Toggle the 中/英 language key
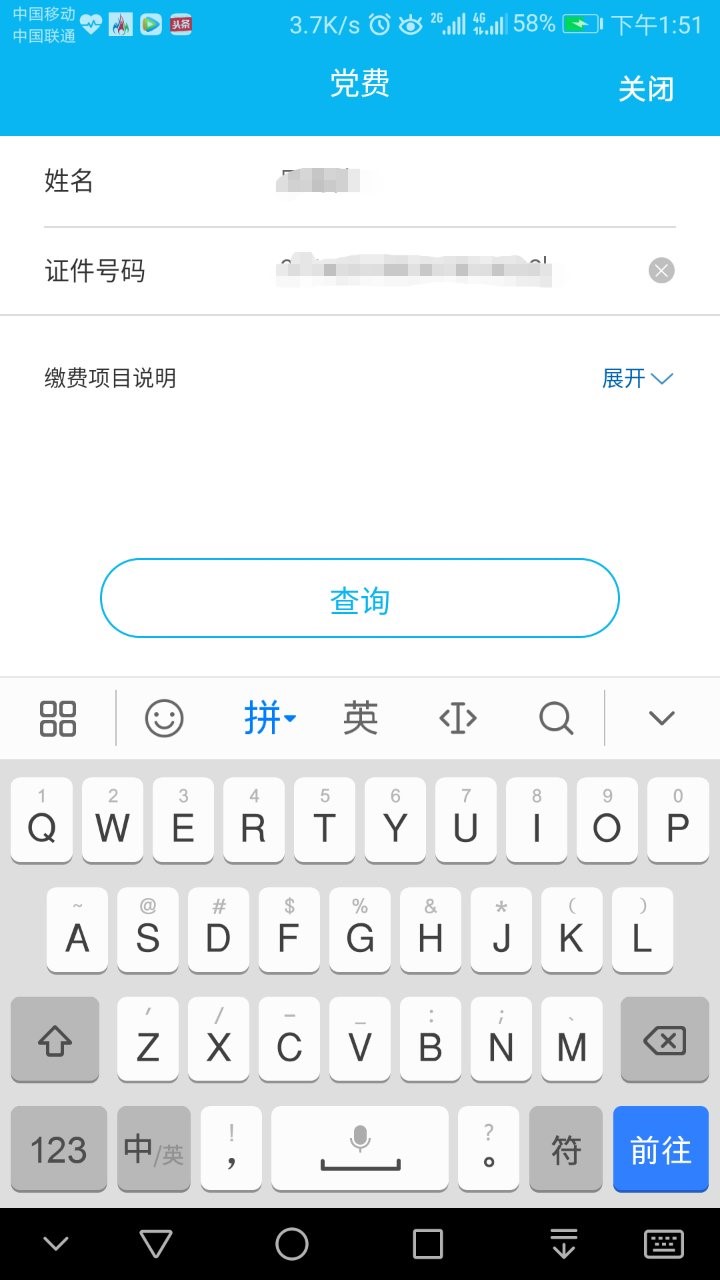This screenshot has width=720, height=1280. [x=153, y=1149]
